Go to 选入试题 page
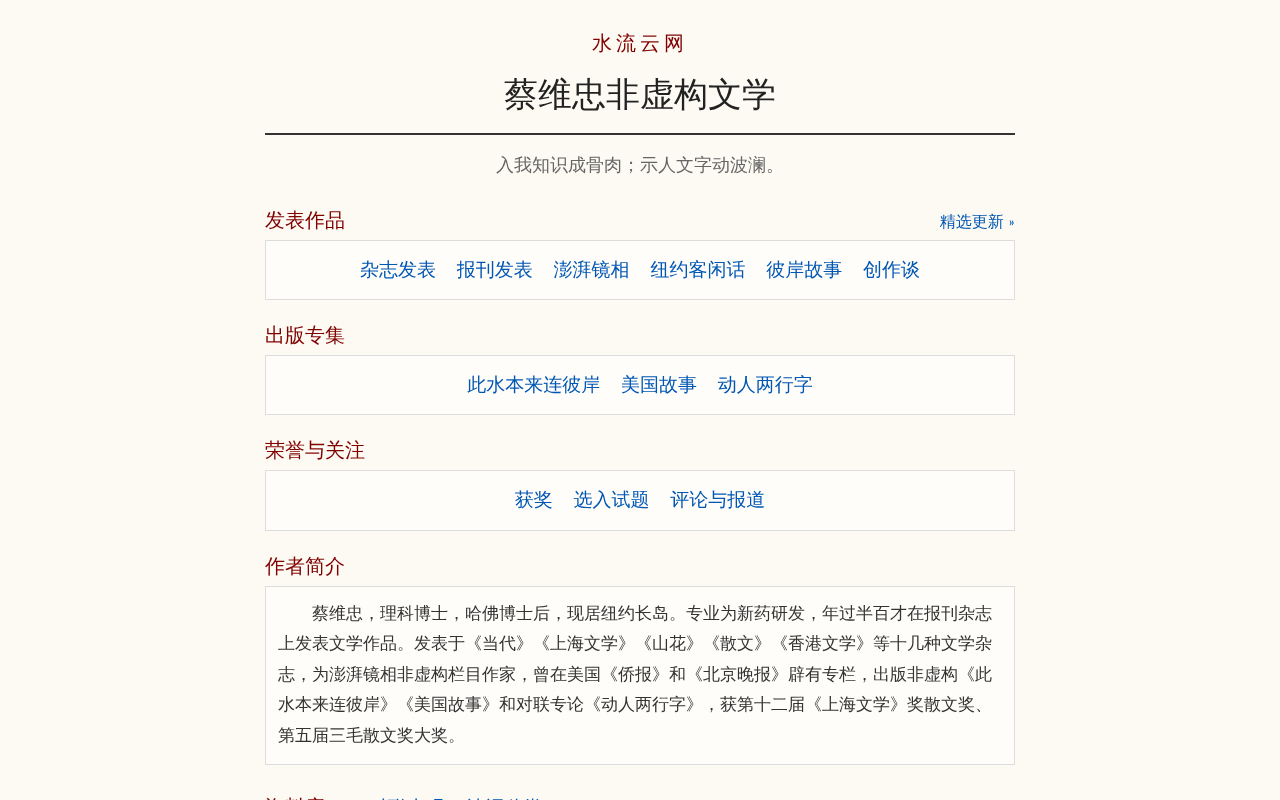Viewport: 1280px width, 800px height. point(611,500)
